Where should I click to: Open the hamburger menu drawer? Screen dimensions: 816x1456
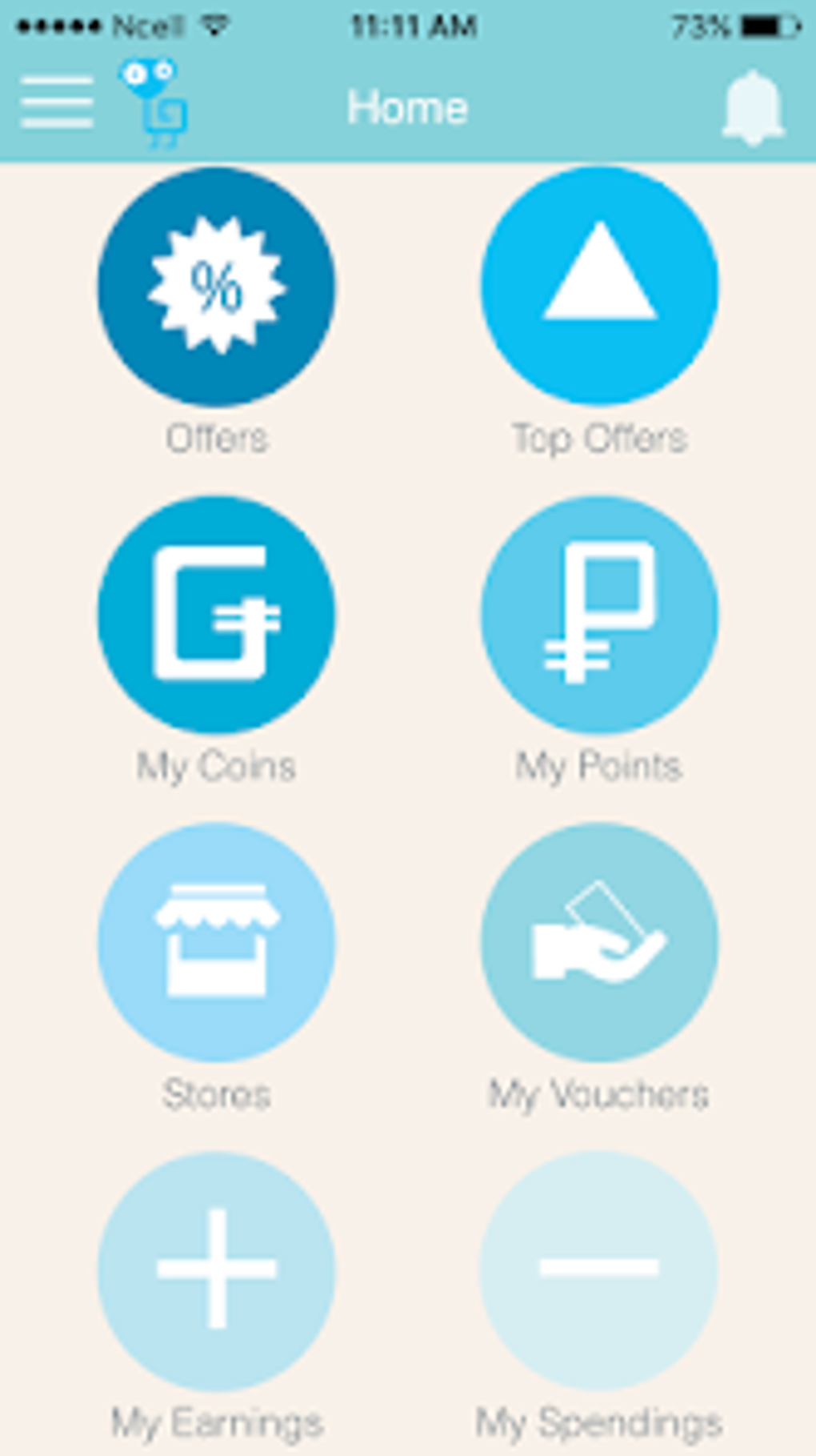57,102
